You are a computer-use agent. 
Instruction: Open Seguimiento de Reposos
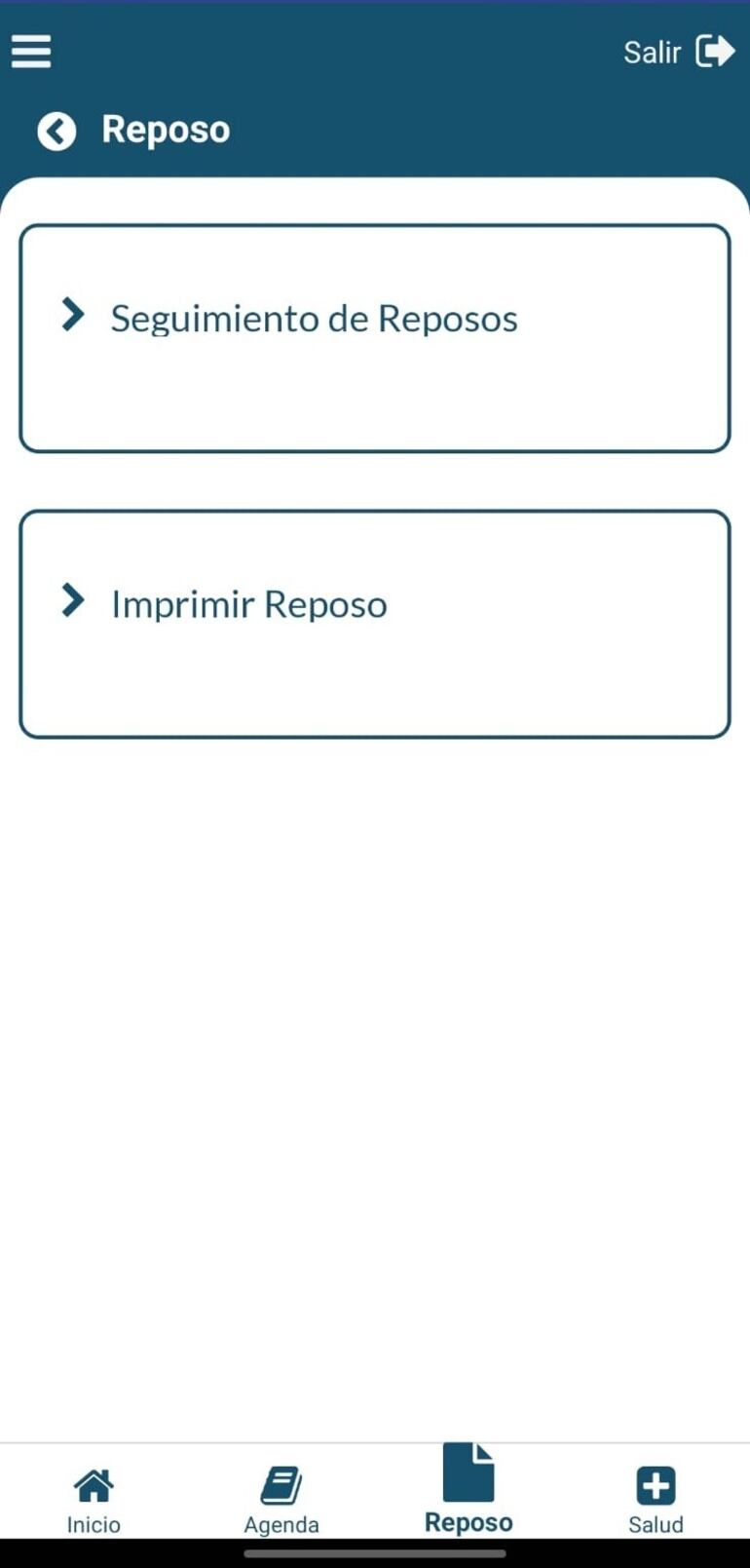click(374, 338)
